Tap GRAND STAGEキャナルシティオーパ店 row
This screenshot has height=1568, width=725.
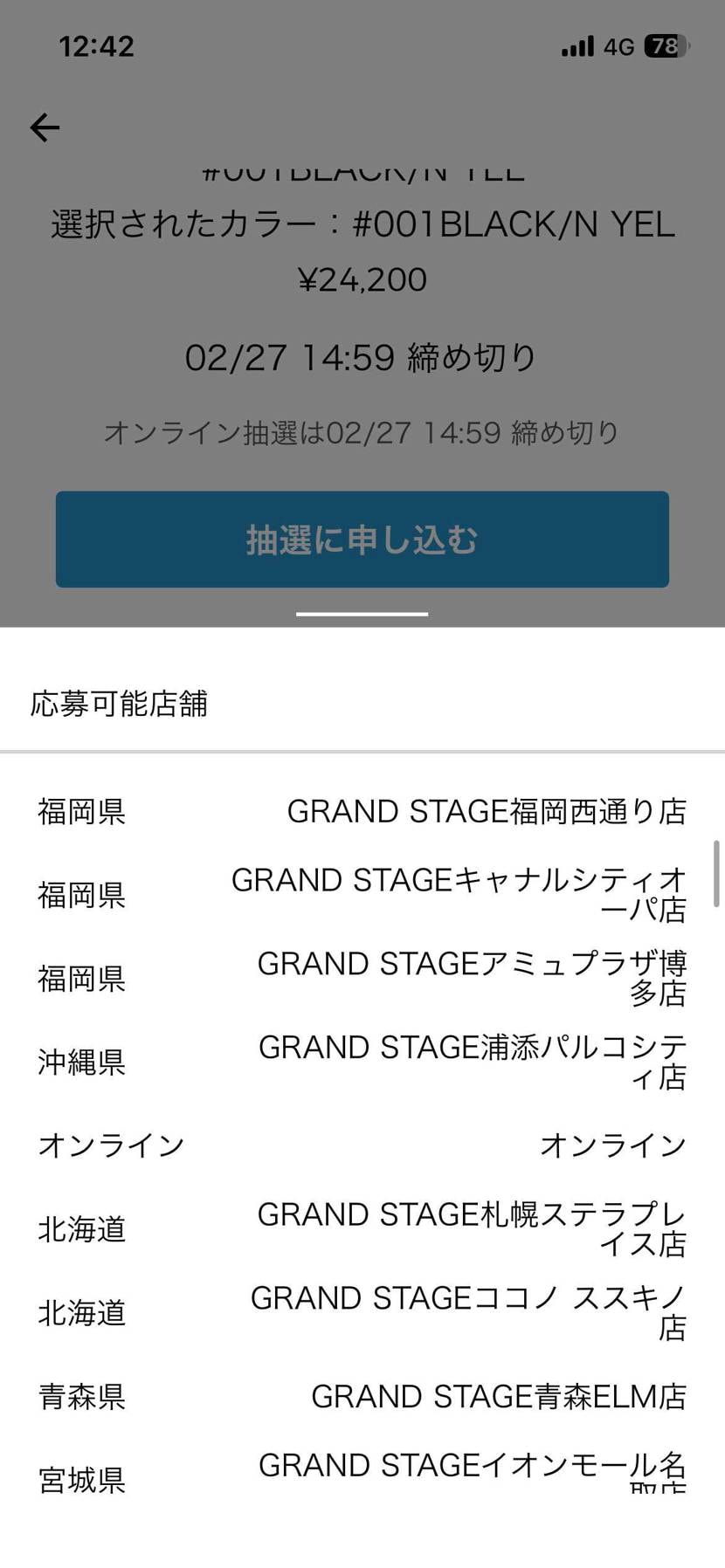(x=458, y=894)
